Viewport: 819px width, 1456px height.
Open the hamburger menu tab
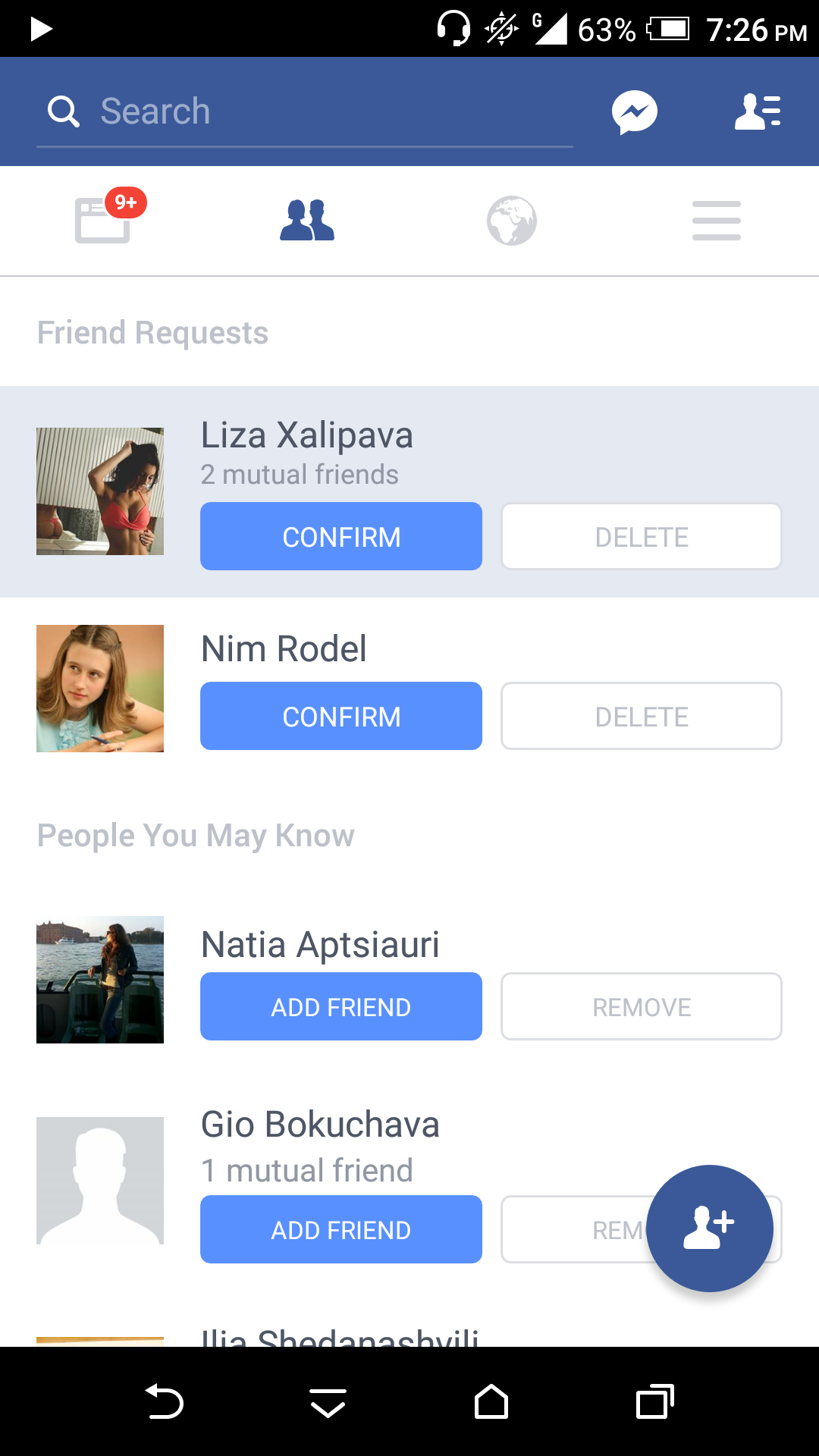716,221
